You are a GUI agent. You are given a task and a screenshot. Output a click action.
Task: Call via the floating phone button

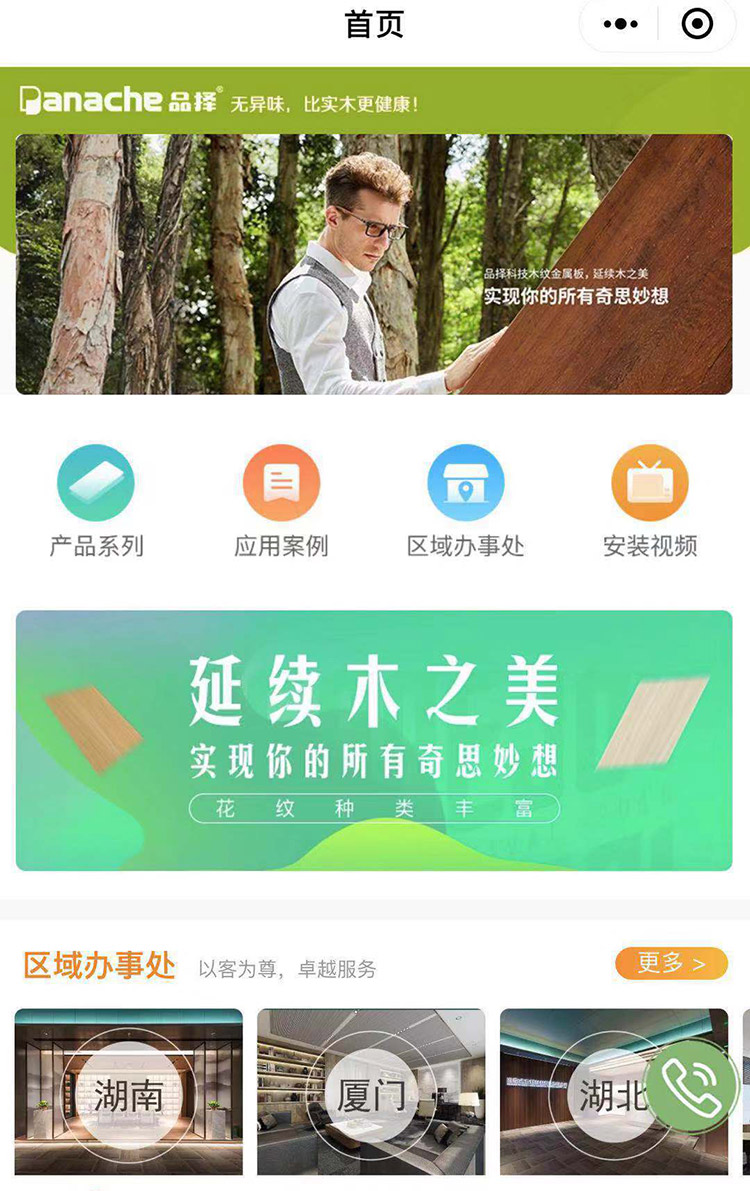(691, 1086)
